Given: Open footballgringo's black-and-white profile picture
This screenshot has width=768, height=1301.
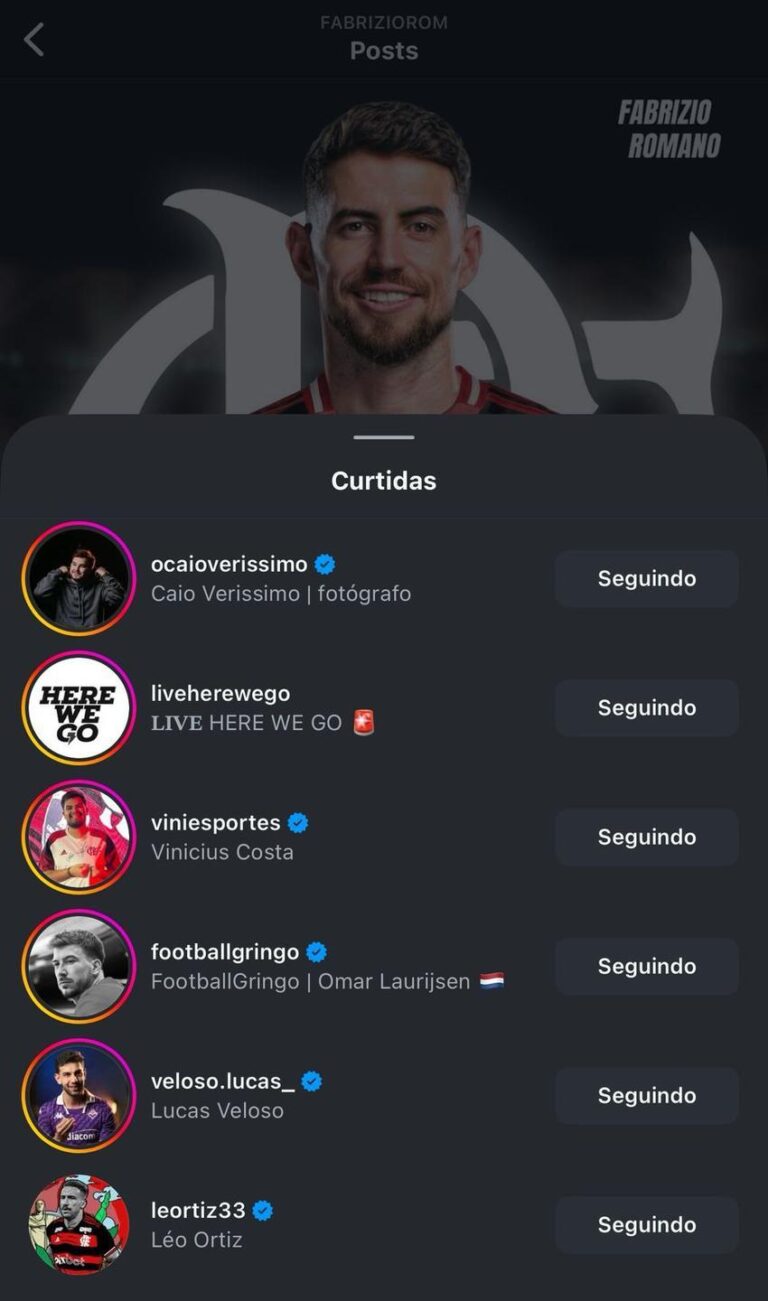Looking at the screenshot, I should click(79, 966).
